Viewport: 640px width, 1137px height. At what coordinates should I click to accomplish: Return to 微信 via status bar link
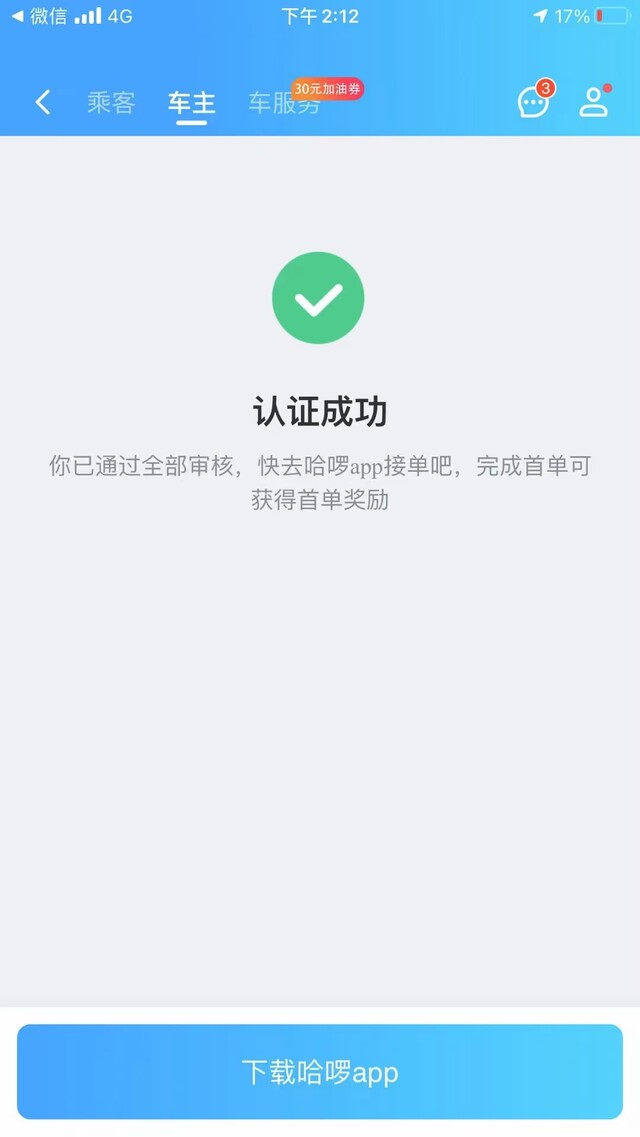[39, 16]
